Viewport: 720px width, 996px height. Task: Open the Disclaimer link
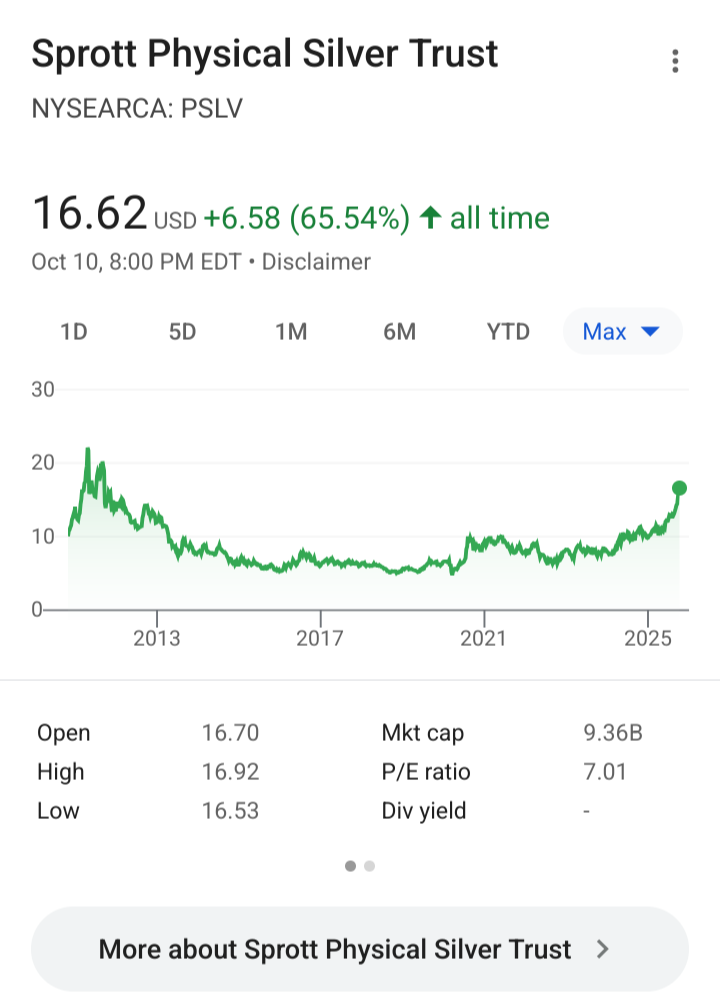coord(316,262)
